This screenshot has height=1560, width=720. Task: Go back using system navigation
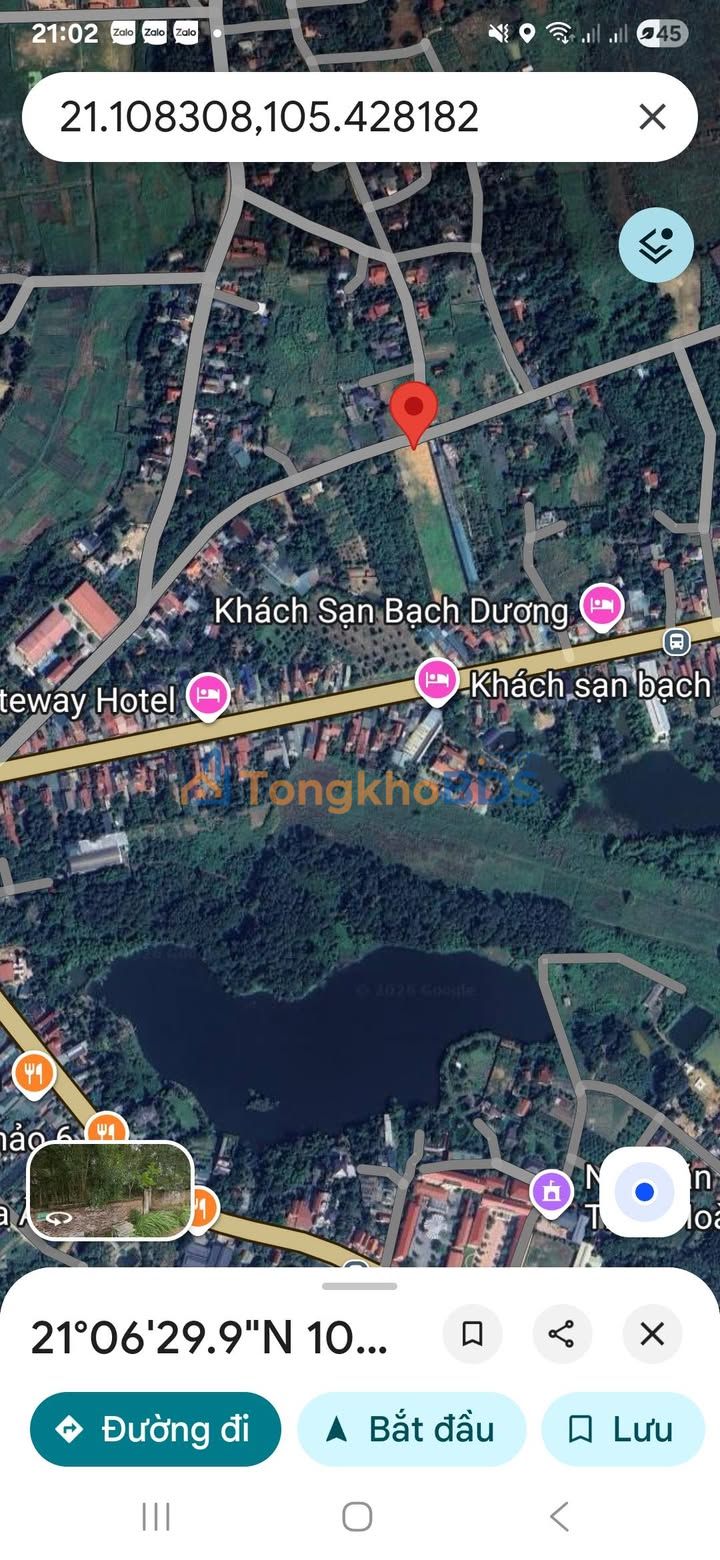[560, 1516]
